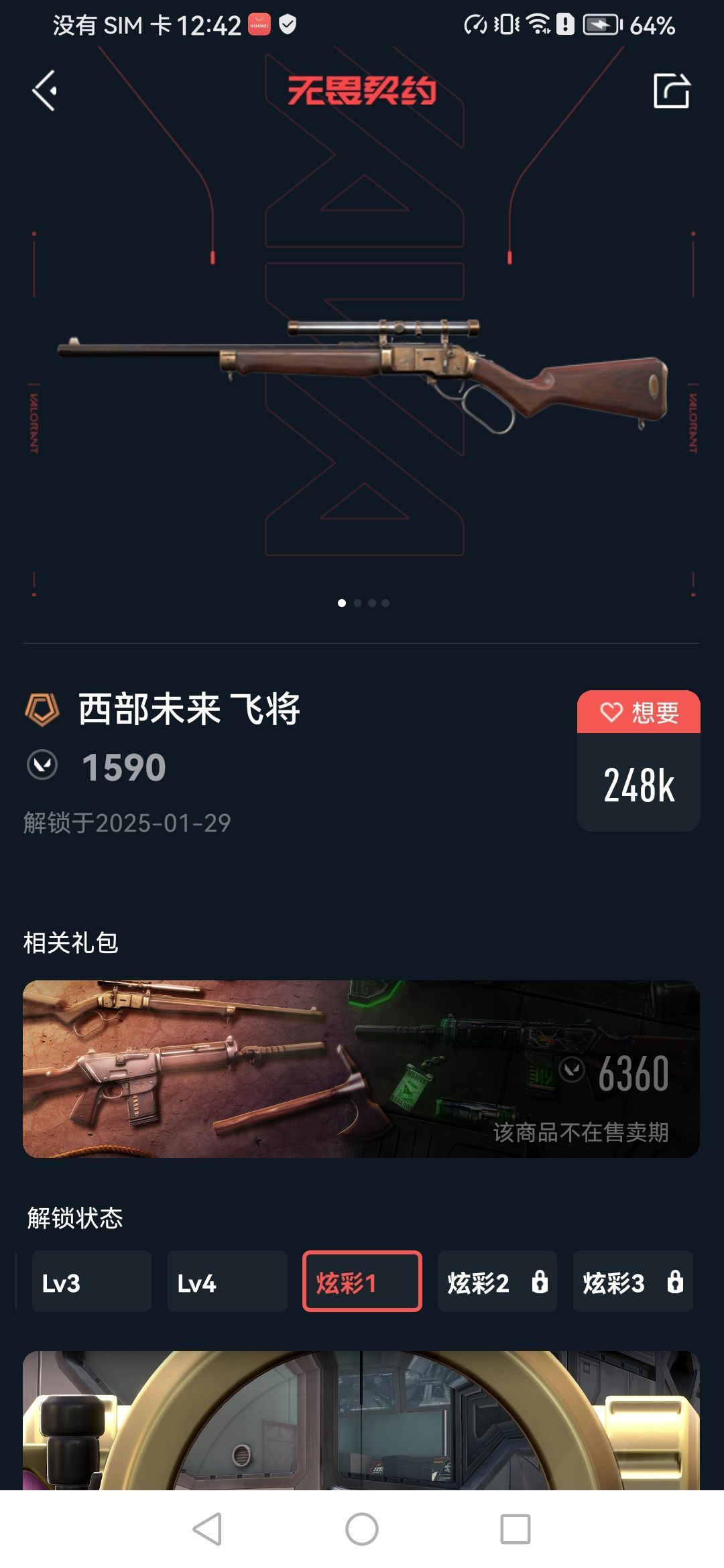Viewport: 724px width, 1568px height.
Task: Tap the last carousel dot
Action: point(384,603)
